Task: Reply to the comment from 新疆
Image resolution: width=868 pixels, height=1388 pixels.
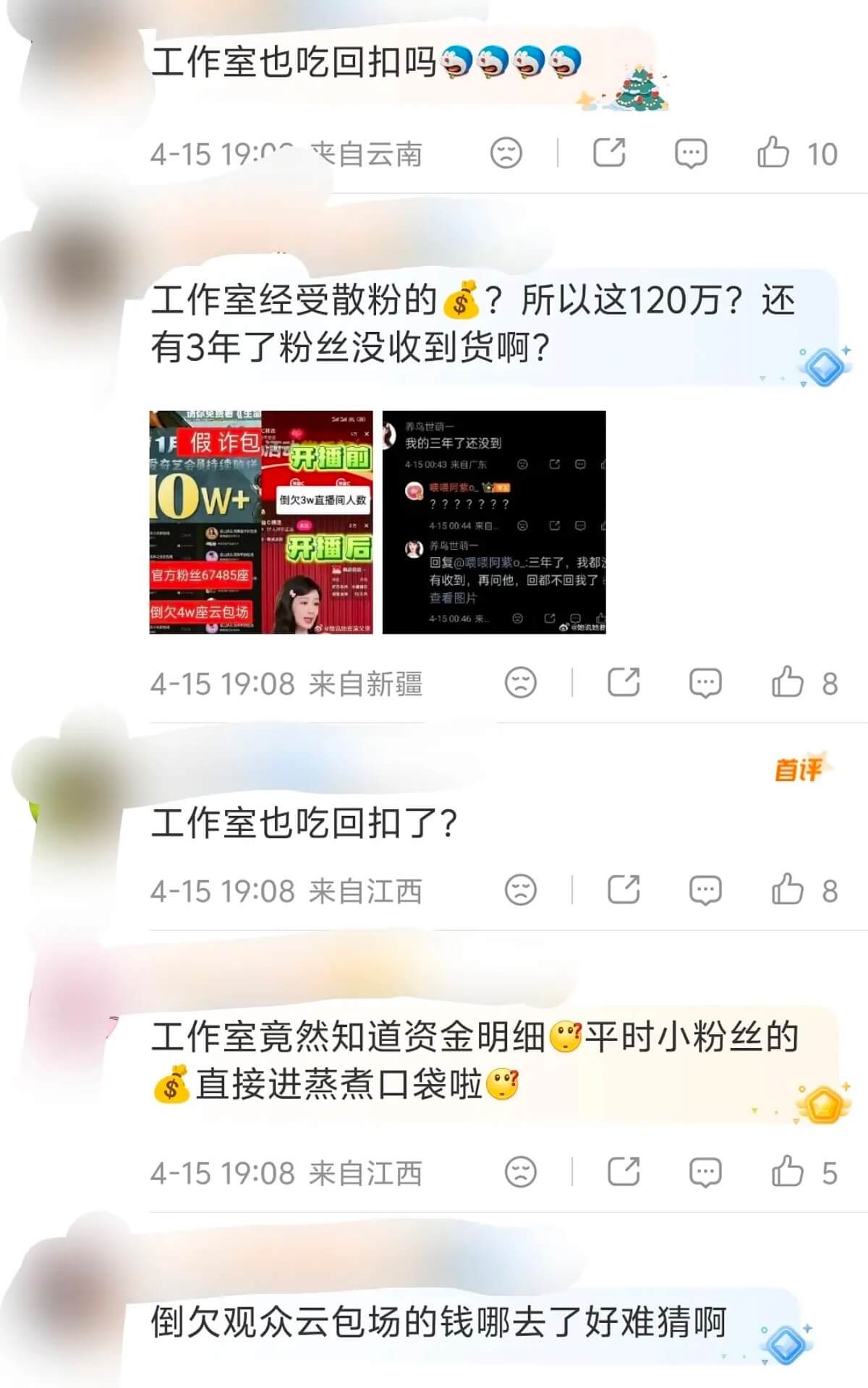Action: [705, 683]
